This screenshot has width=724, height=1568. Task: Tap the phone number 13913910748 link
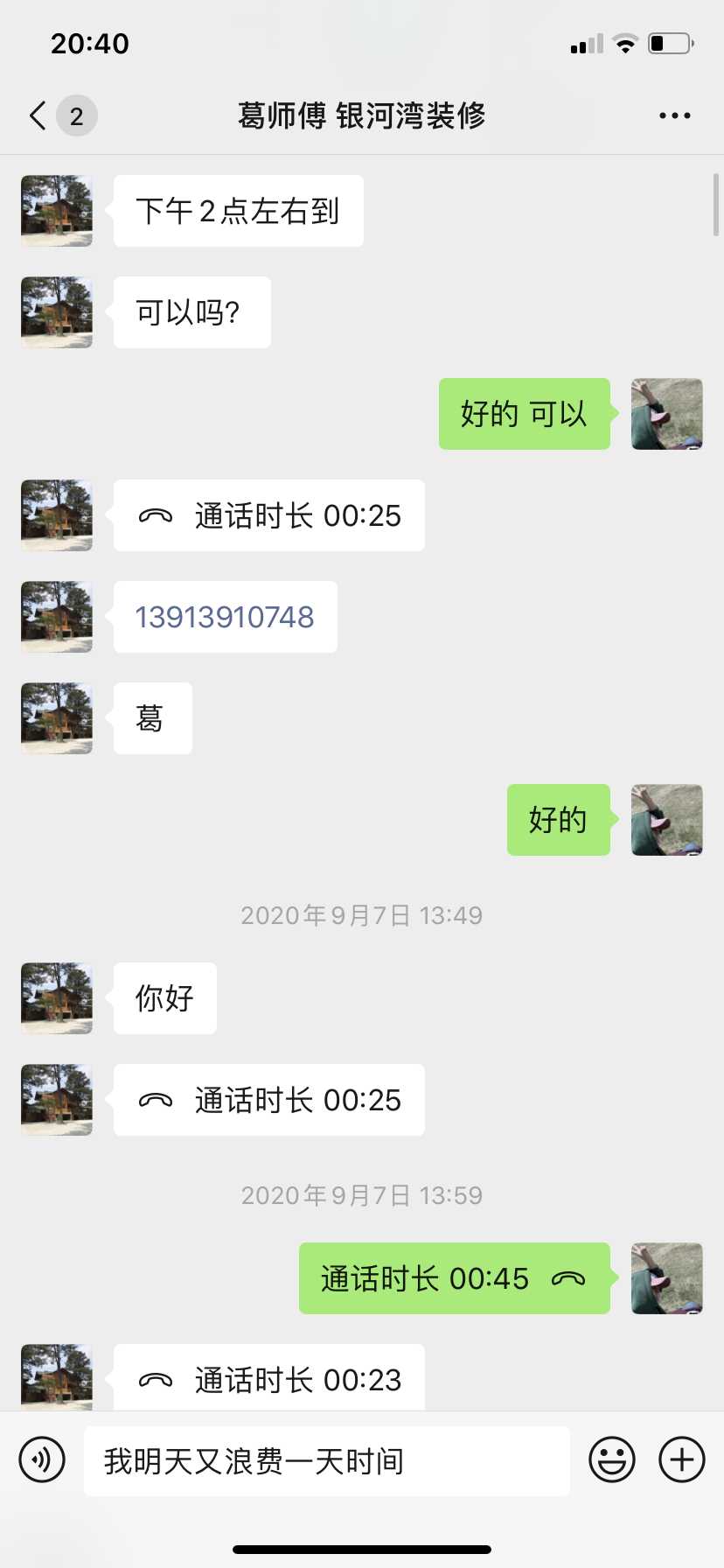(x=225, y=617)
